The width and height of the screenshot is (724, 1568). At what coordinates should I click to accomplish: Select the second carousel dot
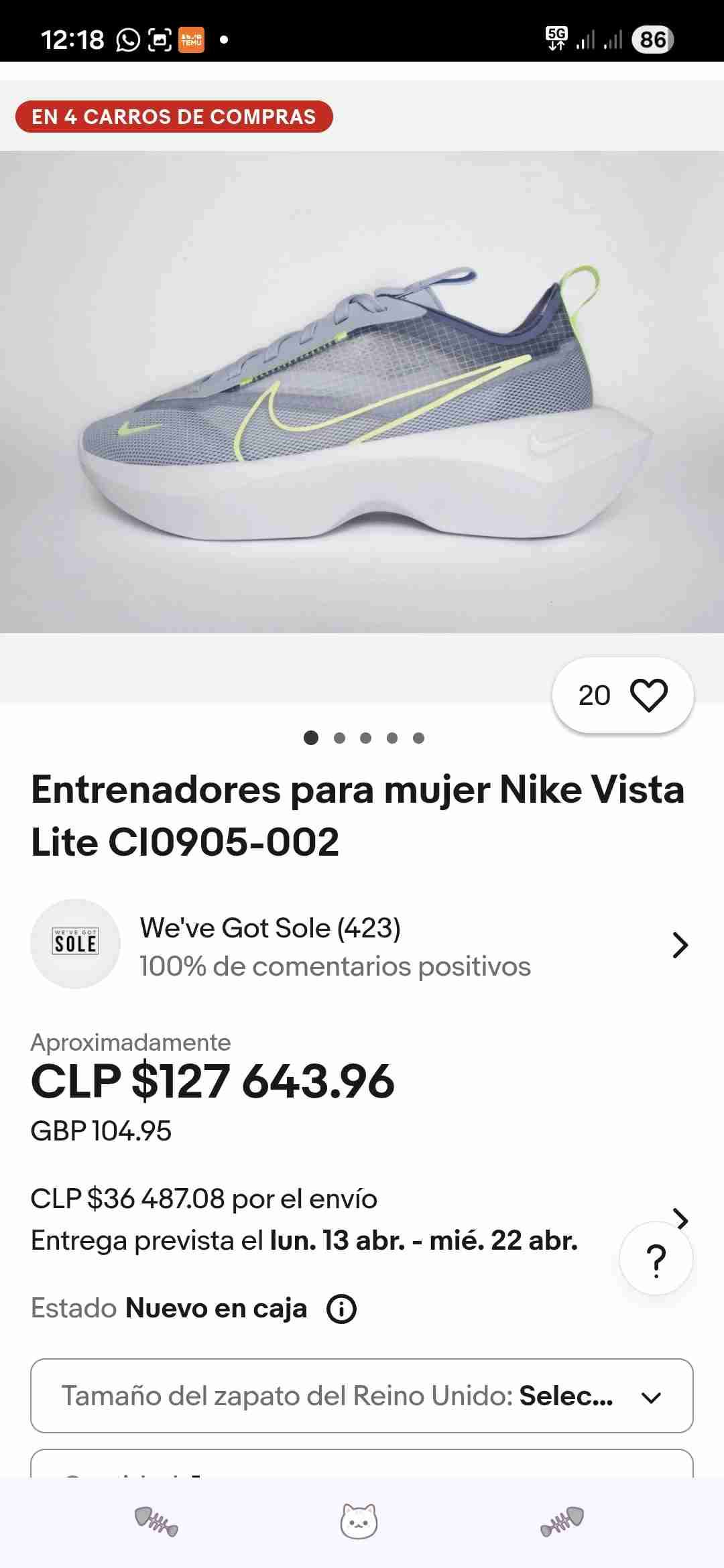tap(339, 738)
